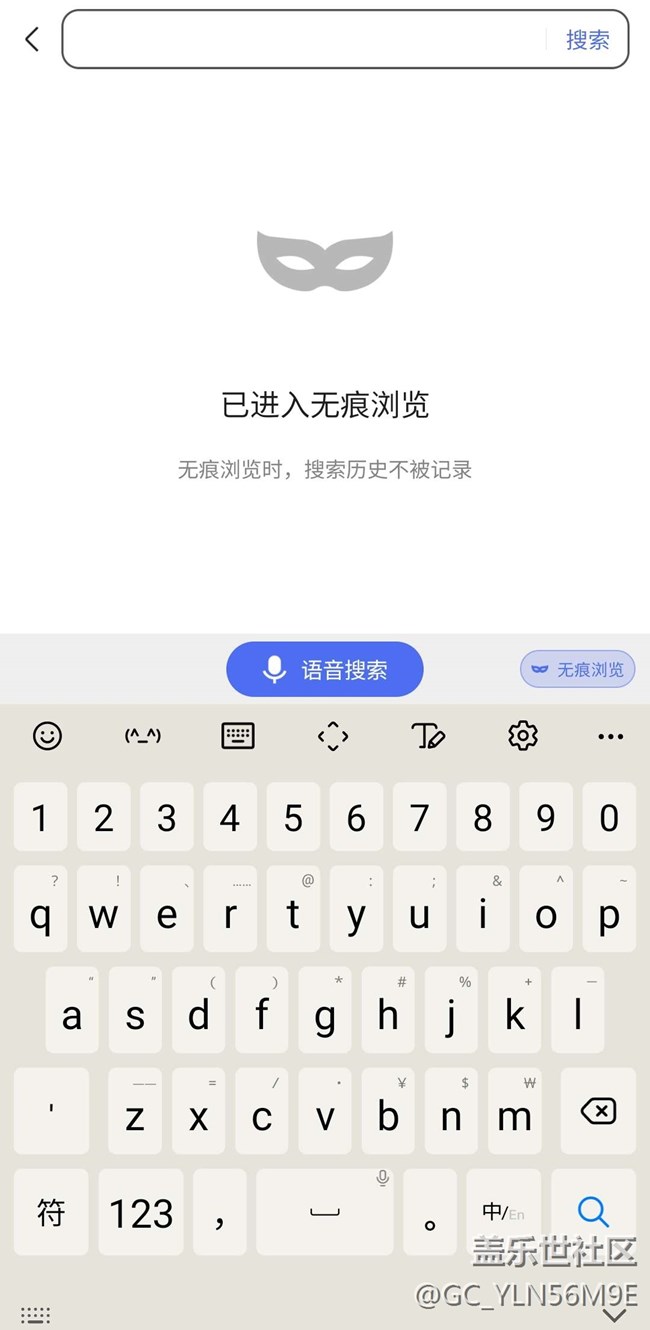650x1330 pixels.
Task: Tap the back arrow
Action: click(x=32, y=40)
